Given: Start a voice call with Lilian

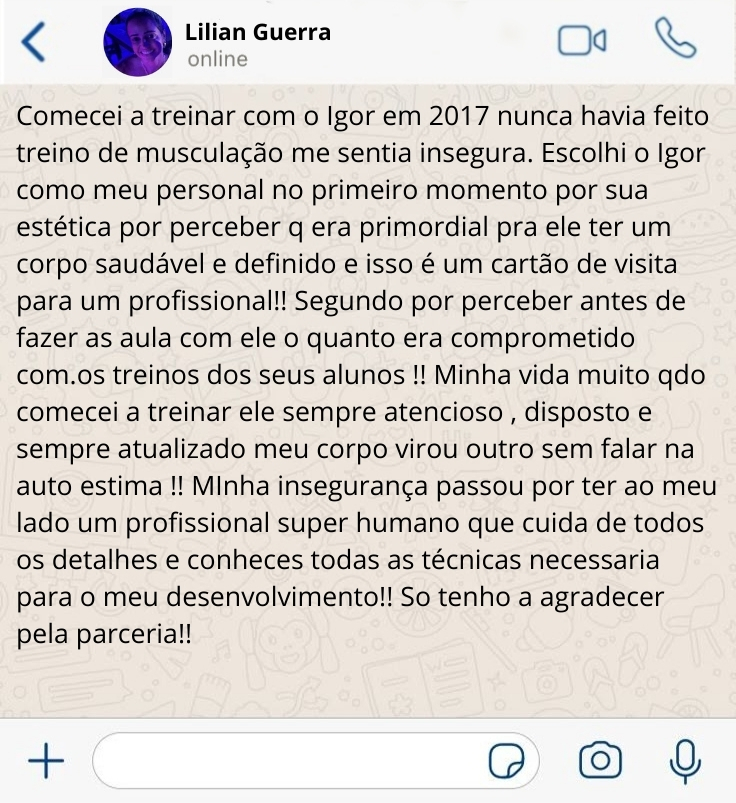Looking at the screenshot, I should [x=674, y=40].
